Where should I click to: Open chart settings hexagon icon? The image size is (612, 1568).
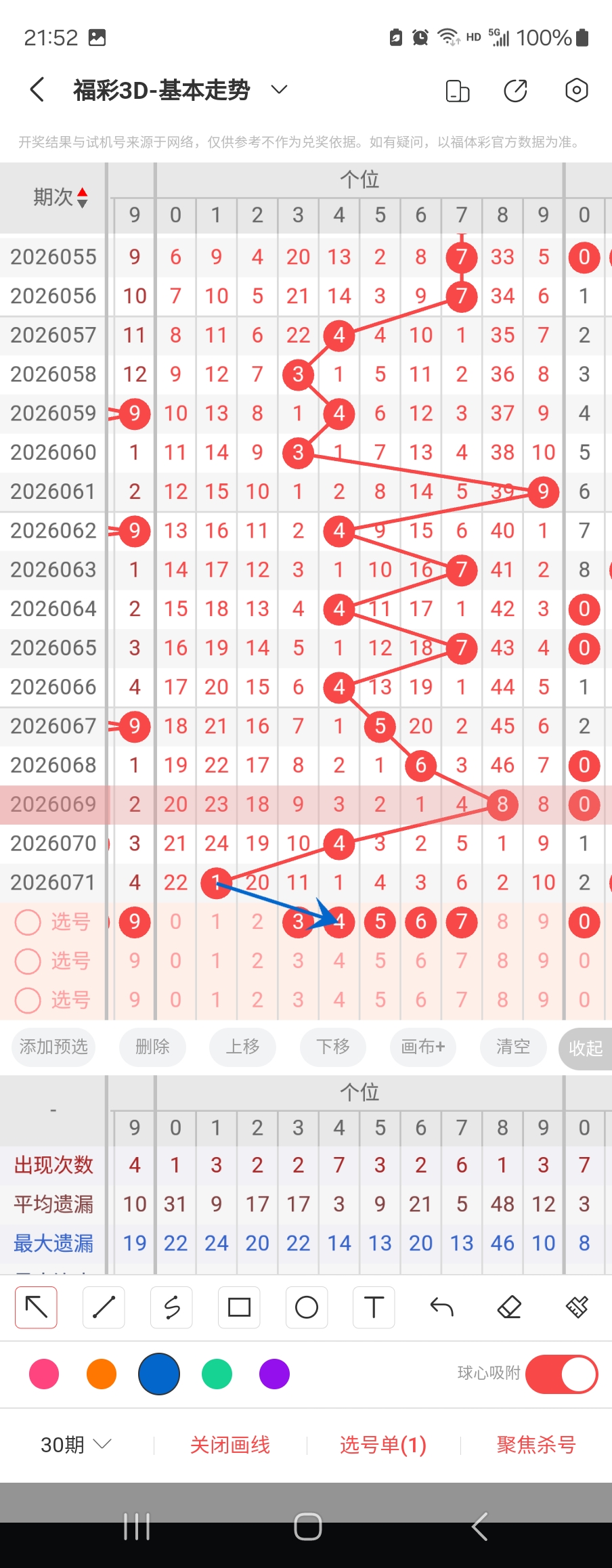click(576, 90)
